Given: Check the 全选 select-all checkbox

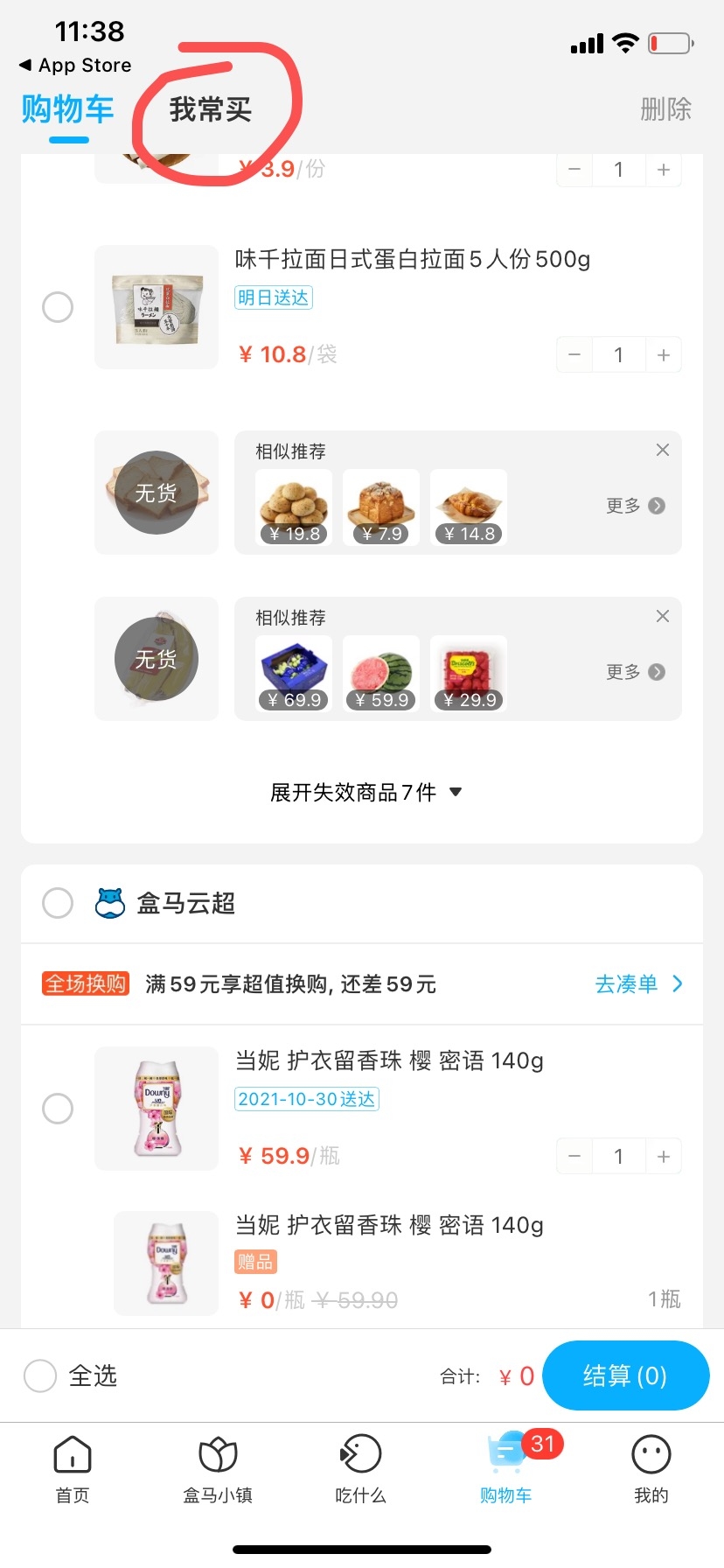Looking at the screenshot, I should pos(40,1375).
